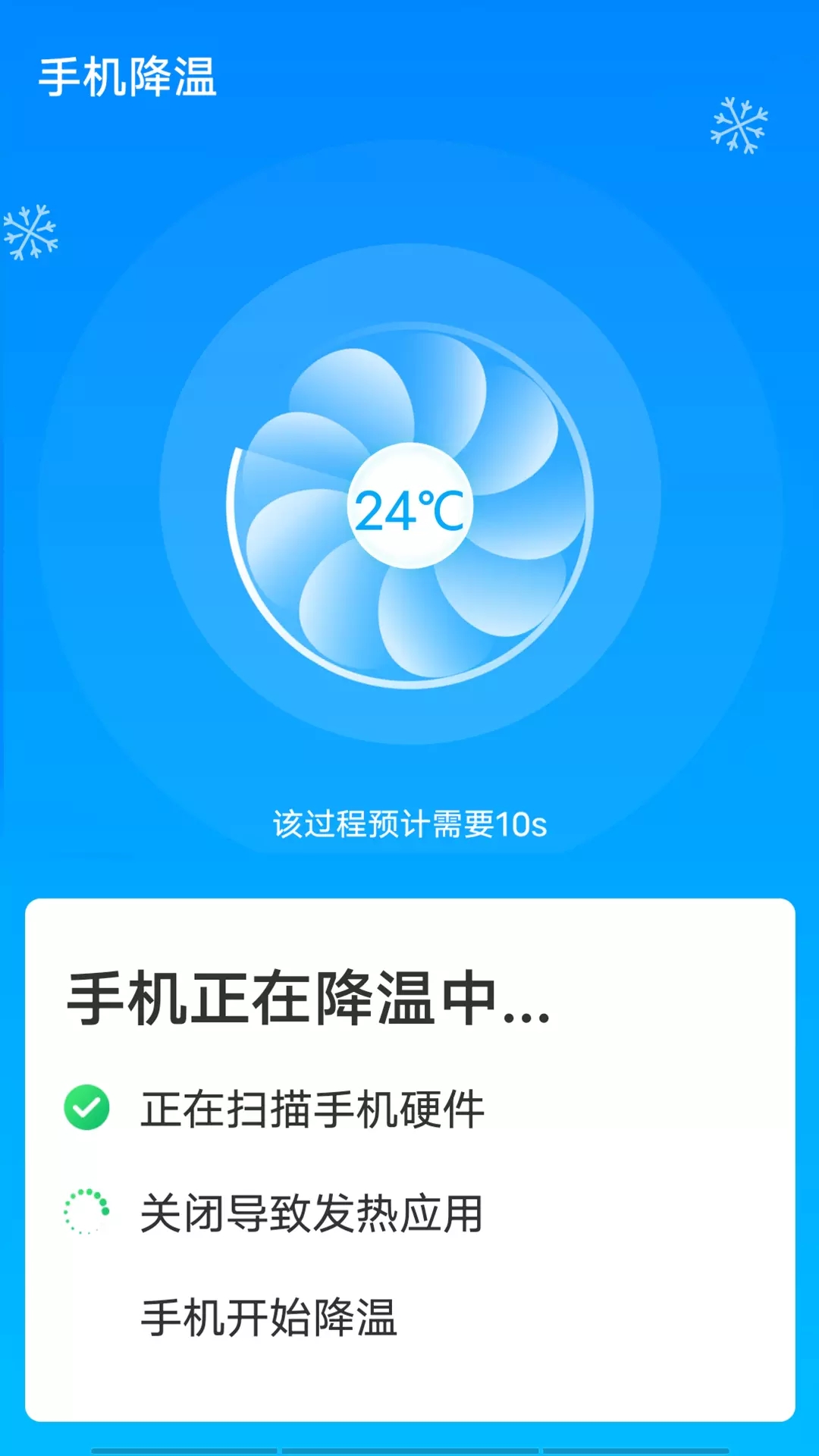This screenshot has width=819, height=1456.
Task: Tap the middle segment of bottom navigation
Action: (409, 1448)
